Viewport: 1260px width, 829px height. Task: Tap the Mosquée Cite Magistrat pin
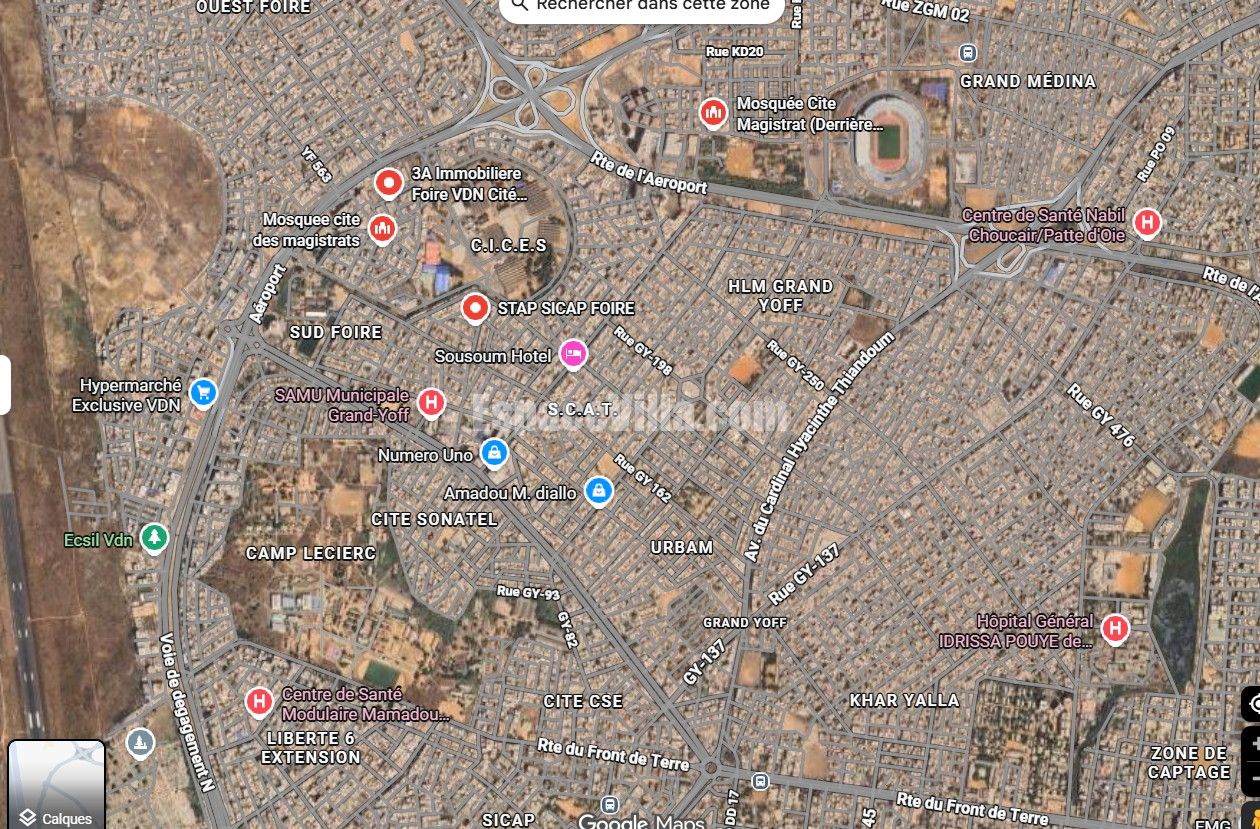pyautogui.click(x=713, y=113)
